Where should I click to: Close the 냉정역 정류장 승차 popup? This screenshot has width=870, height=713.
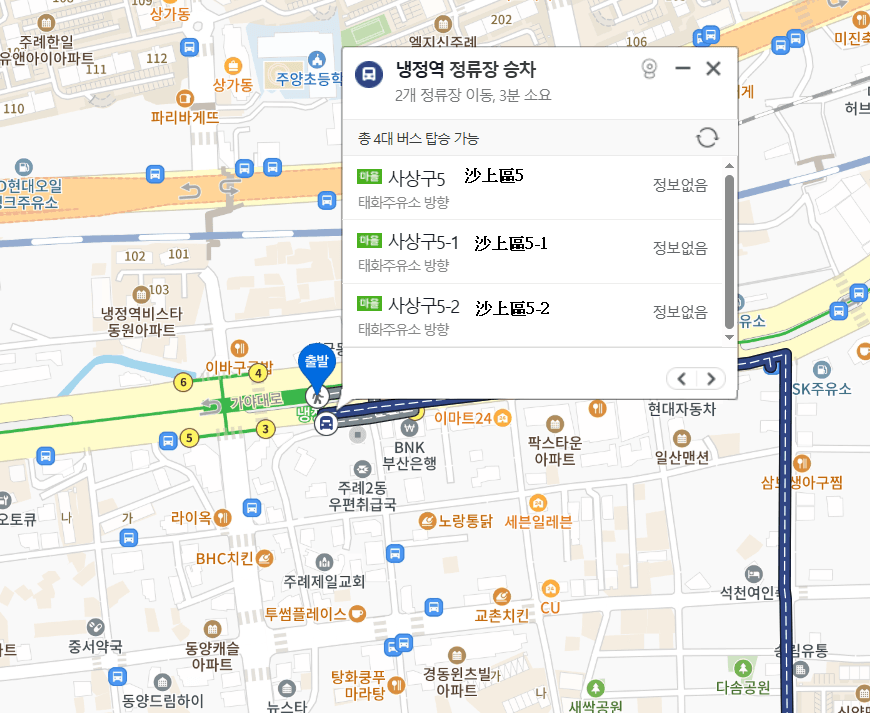point(713,68)
